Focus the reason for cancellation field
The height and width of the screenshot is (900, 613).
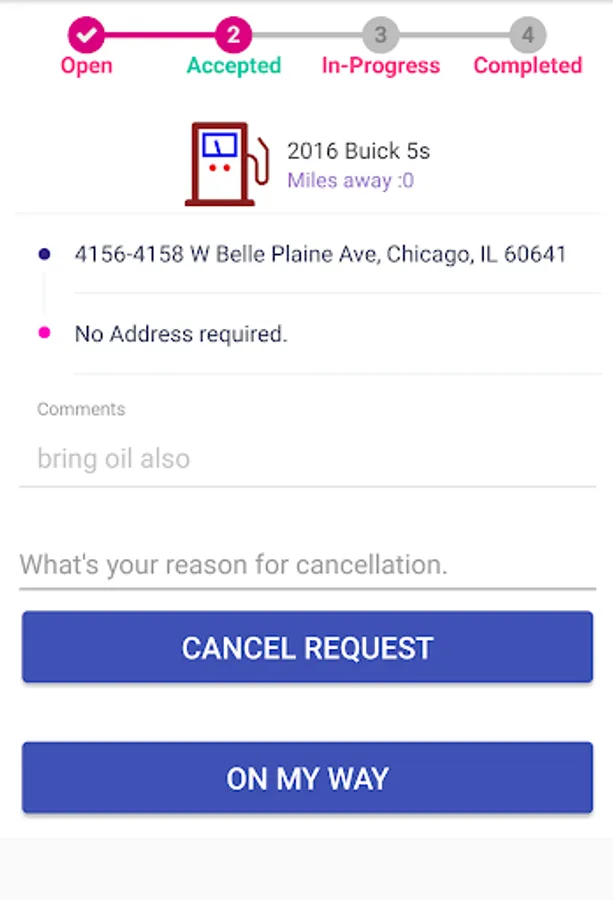coord(307,565)
